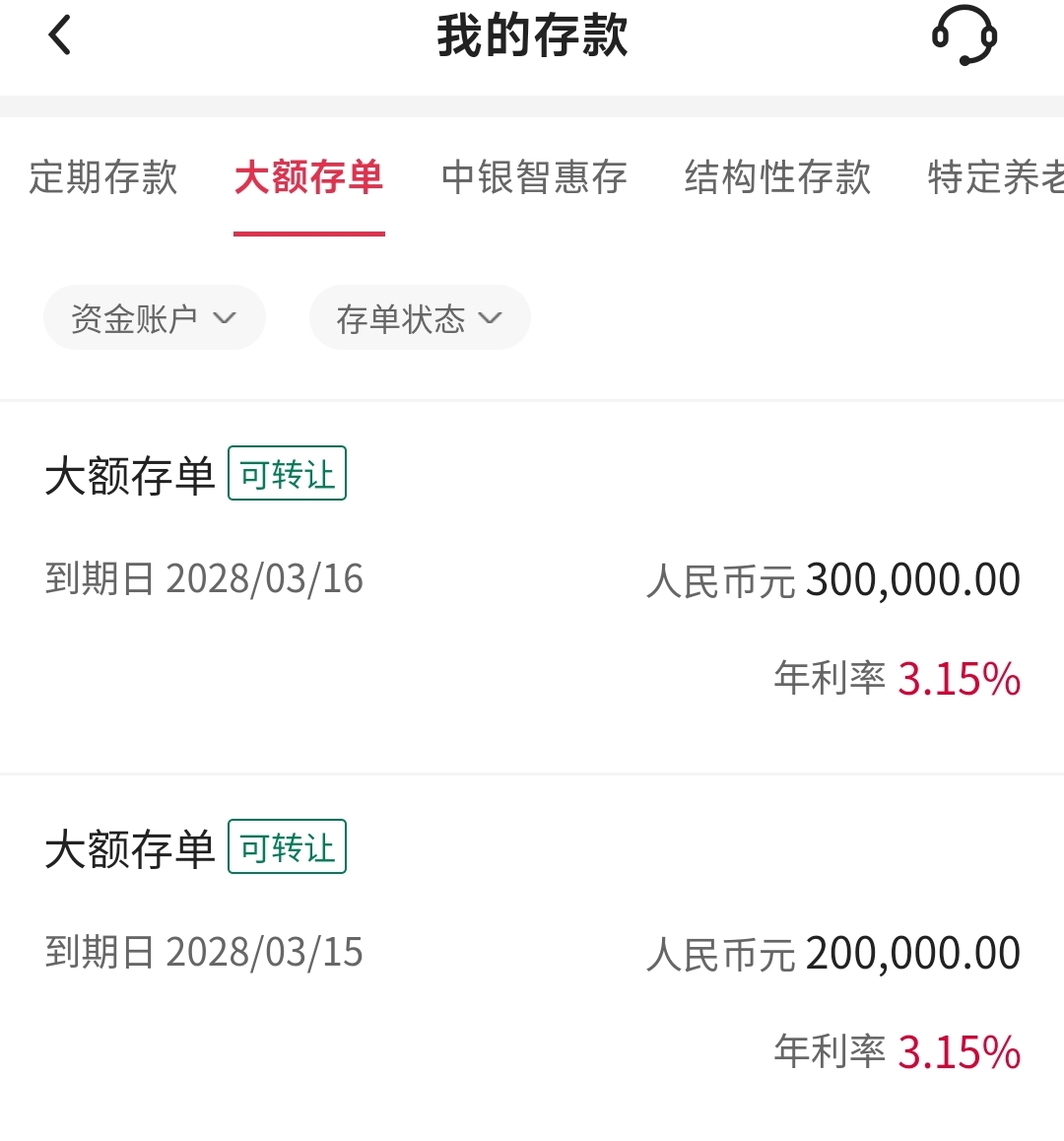Viewport: 1064px width, 1141px height.
Task: Stay on the 大额存单 tab
Action: (x=308, y=177)
